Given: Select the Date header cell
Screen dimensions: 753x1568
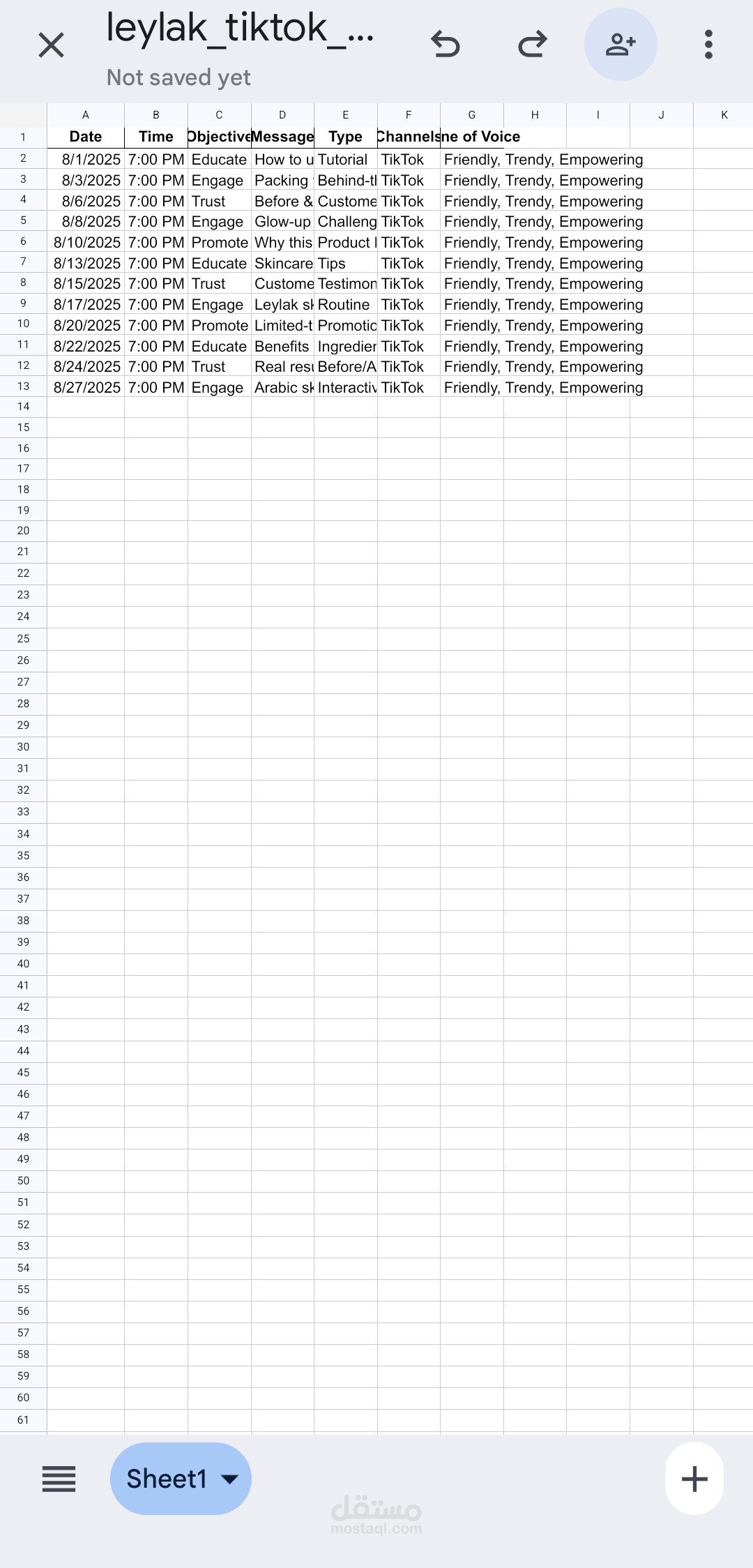Looking at the screenshot, I should (x=85, y=136).
